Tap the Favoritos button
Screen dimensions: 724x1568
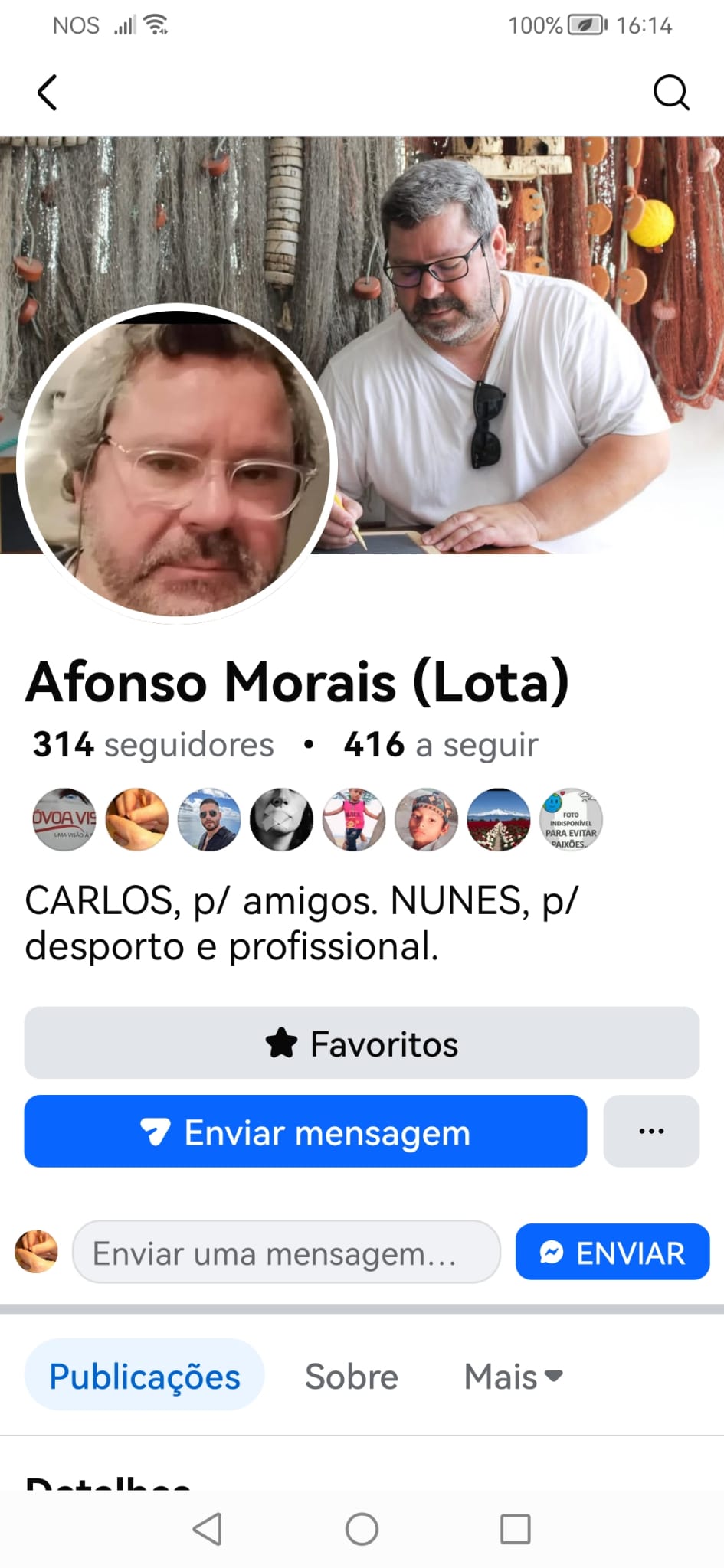click(362, 1044)
